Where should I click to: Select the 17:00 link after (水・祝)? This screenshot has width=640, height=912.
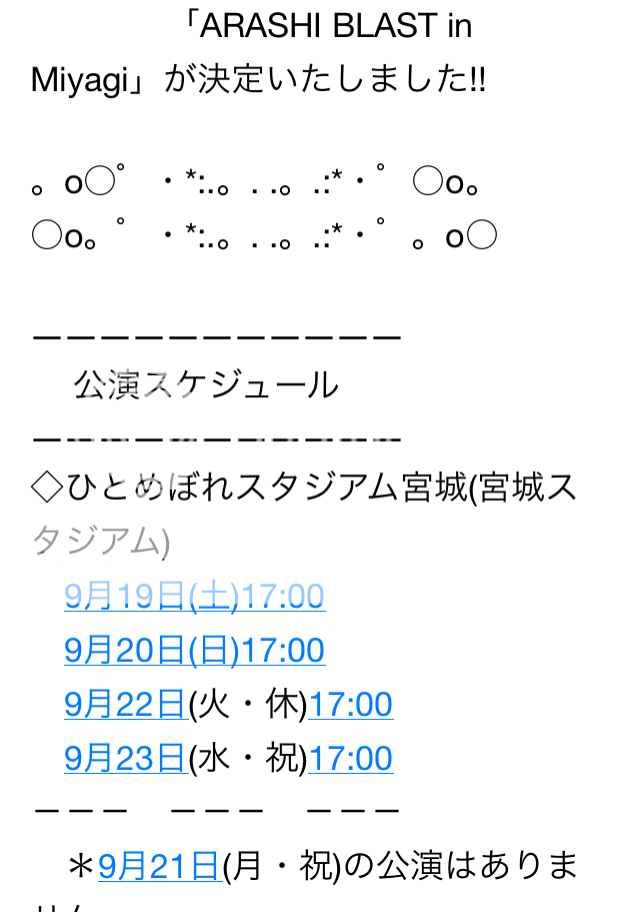pyautogui.click(x=350, y=759)
